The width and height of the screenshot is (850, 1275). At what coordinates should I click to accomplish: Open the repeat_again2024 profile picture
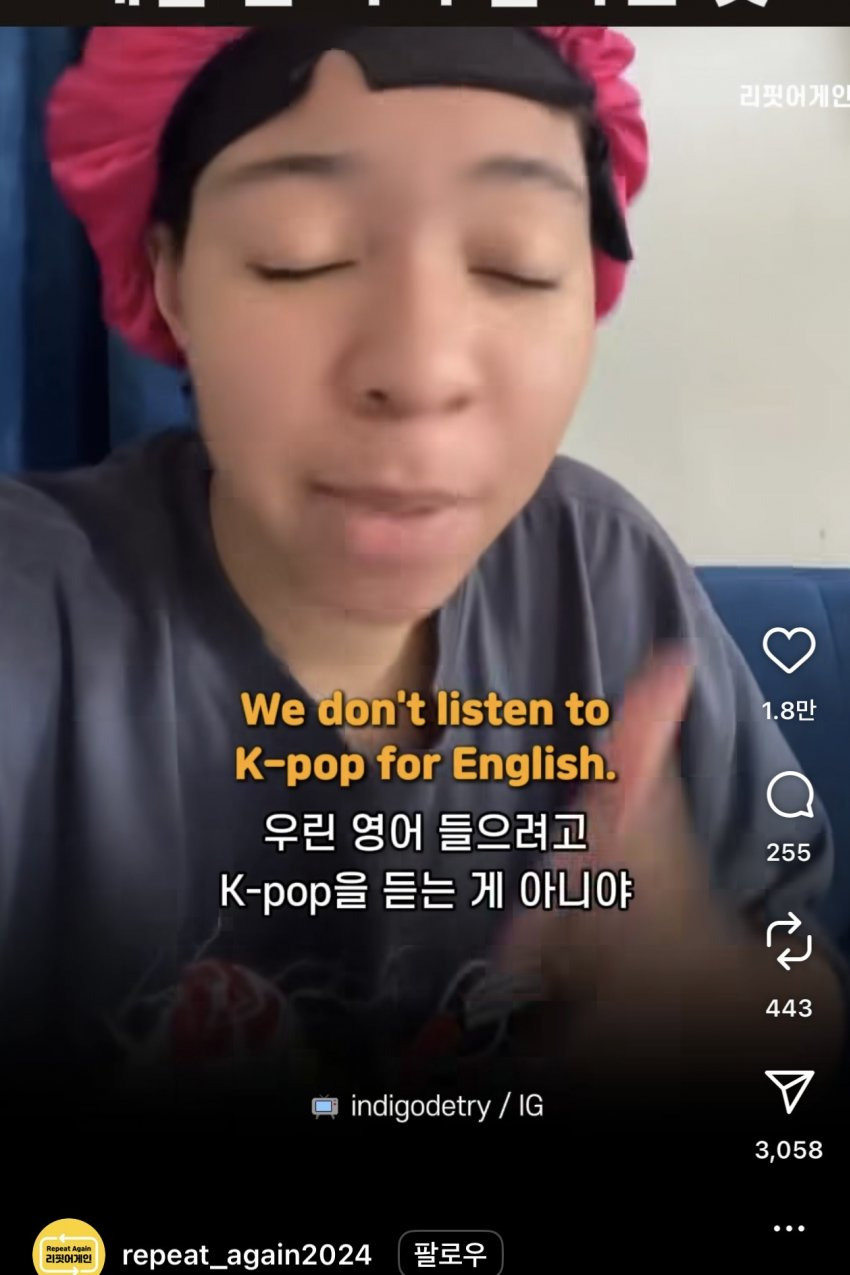(x=69, y=1250)
